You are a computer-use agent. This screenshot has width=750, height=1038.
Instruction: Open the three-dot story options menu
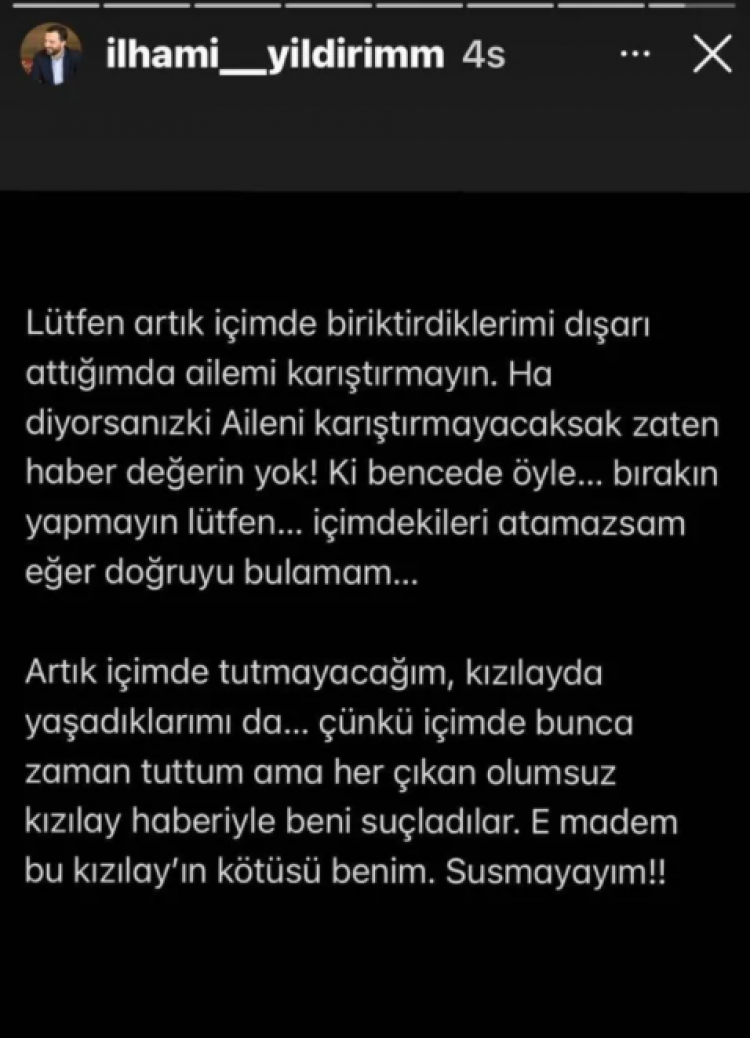click(636, 56)
